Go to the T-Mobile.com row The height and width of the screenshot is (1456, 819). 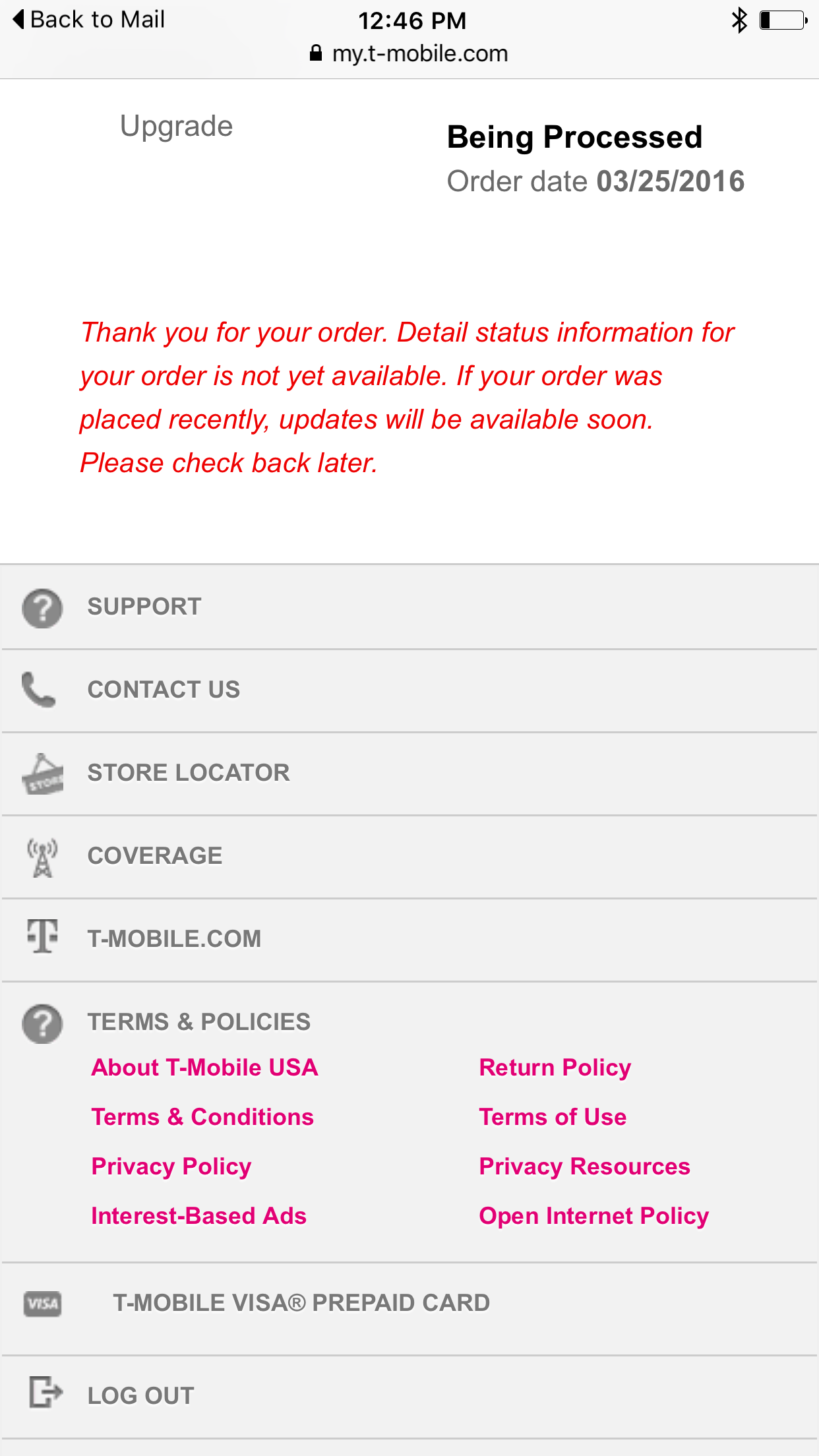pos(409,940)
